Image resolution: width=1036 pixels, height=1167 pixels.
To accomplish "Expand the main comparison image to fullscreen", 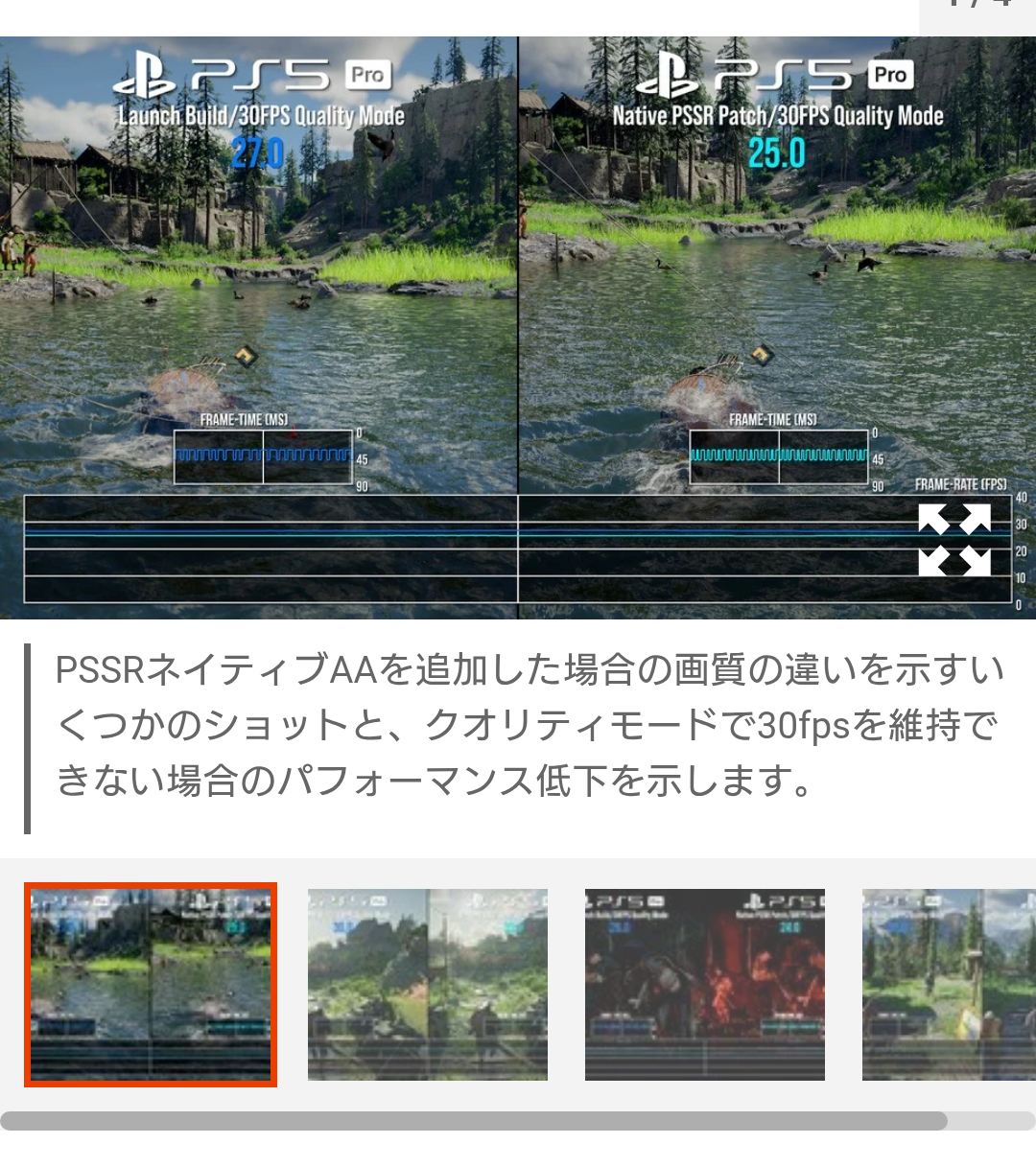I will [x=954, y=539].
